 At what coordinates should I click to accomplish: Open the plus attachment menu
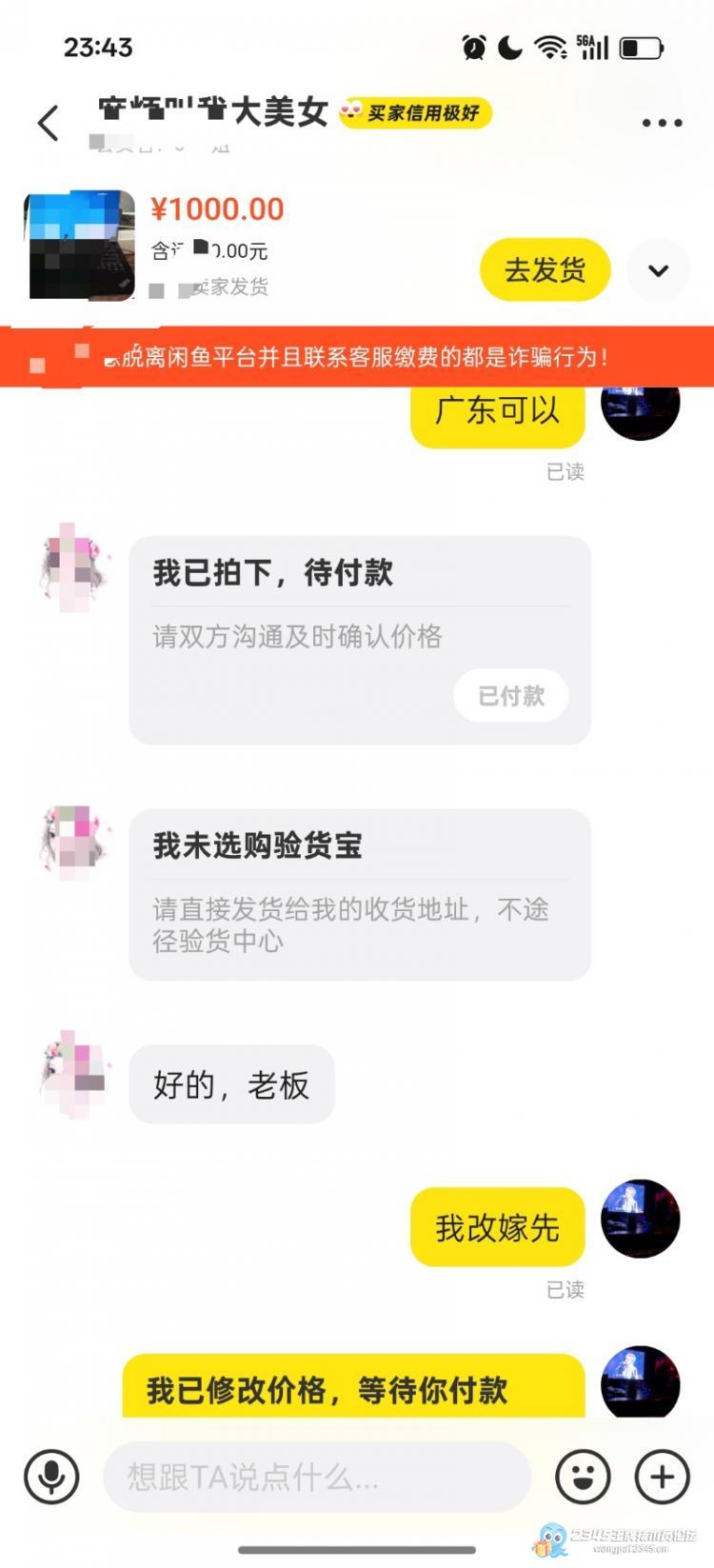662,1477
